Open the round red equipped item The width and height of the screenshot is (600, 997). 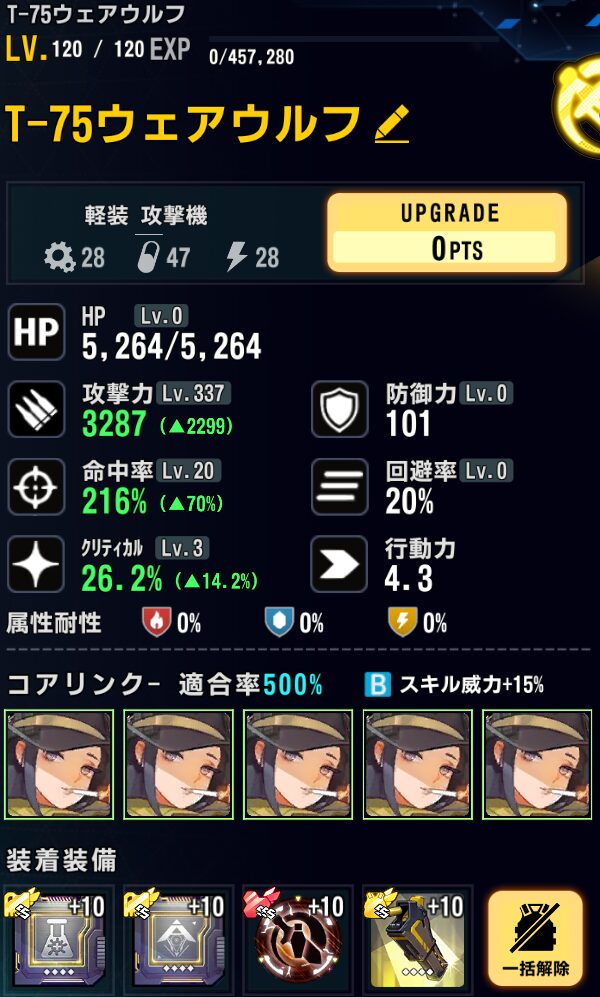[x=298, y=940]
